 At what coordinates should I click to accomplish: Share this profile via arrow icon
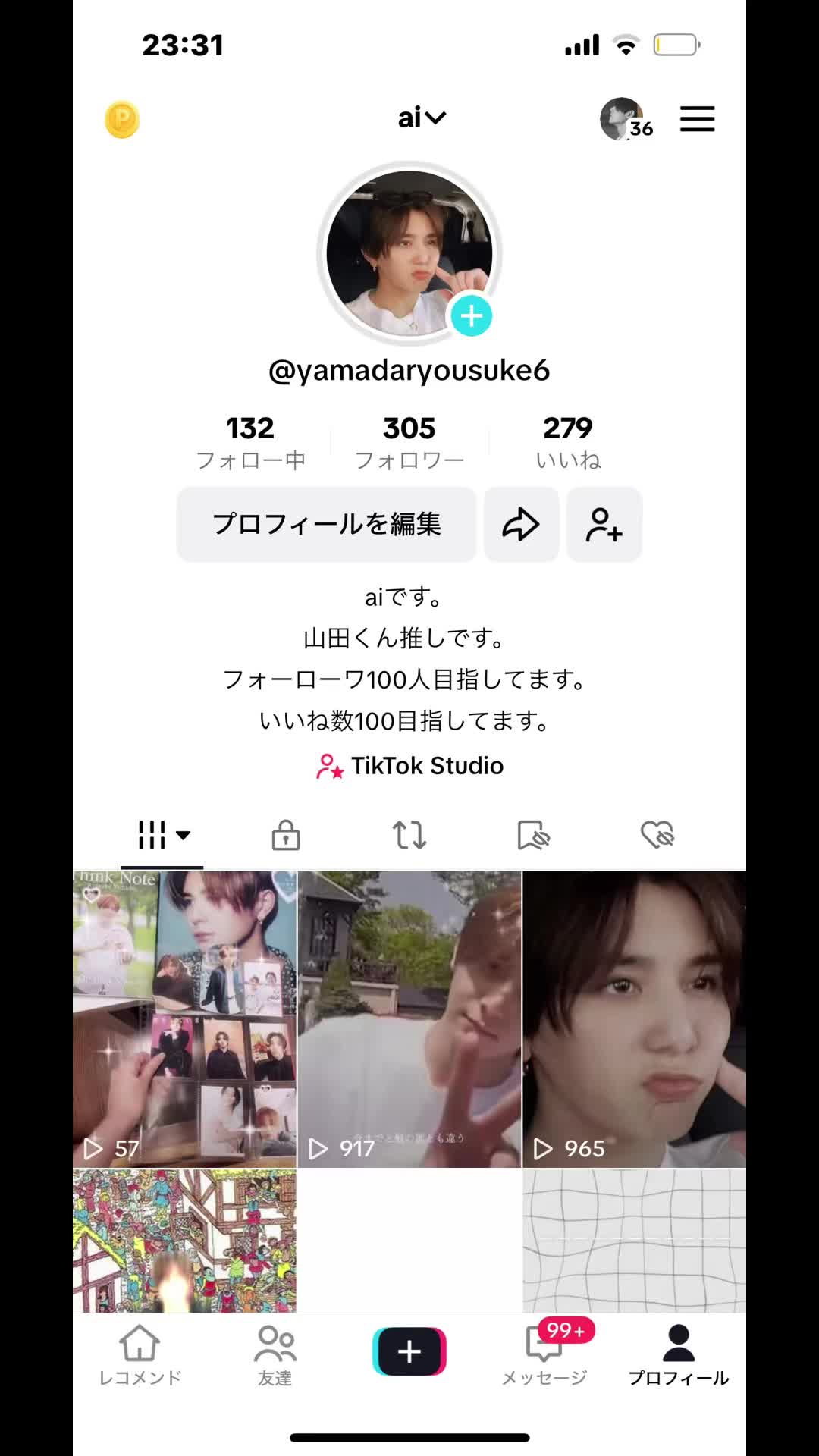coord(521,524)
